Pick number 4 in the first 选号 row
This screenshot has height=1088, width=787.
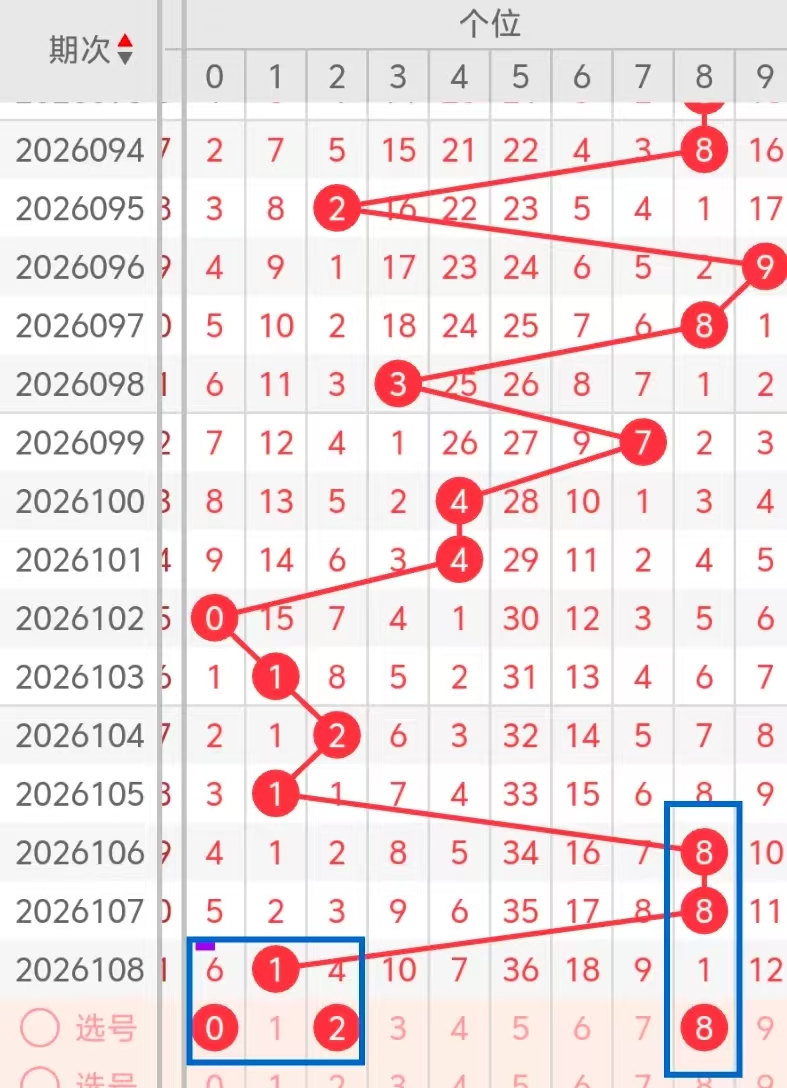tap(459, 1028)
